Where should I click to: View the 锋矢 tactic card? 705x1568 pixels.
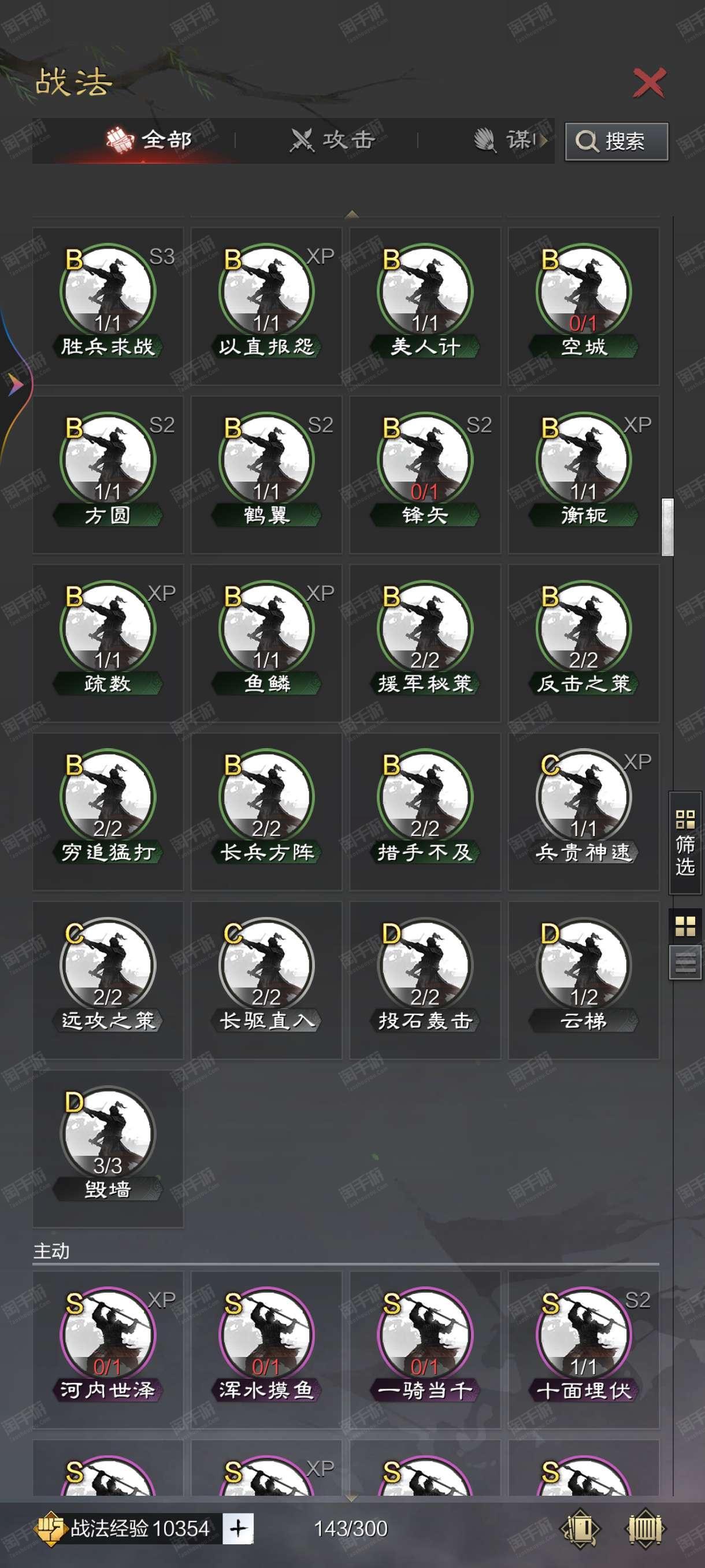click(x=425, y=475)
